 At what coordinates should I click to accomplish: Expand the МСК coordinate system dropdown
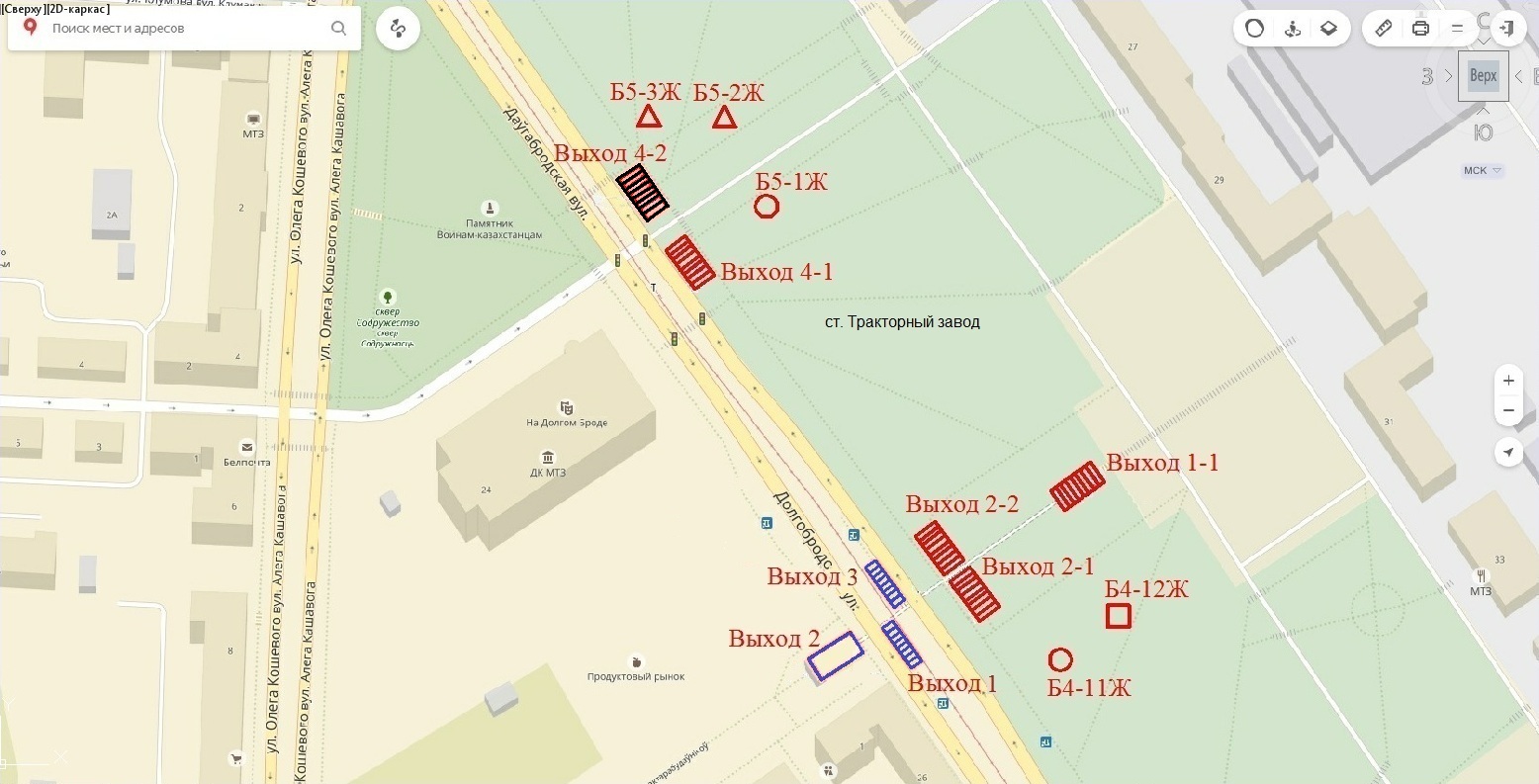tap(1483, 171)
